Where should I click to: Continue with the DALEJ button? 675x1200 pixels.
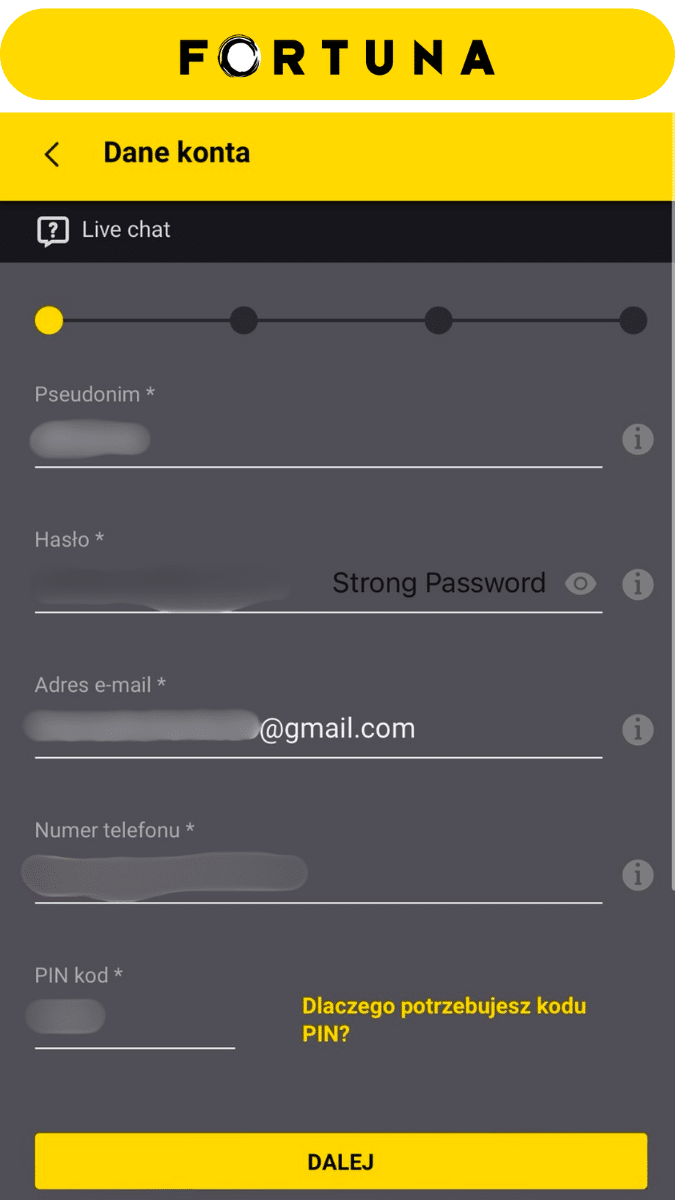click(340, 1162)
